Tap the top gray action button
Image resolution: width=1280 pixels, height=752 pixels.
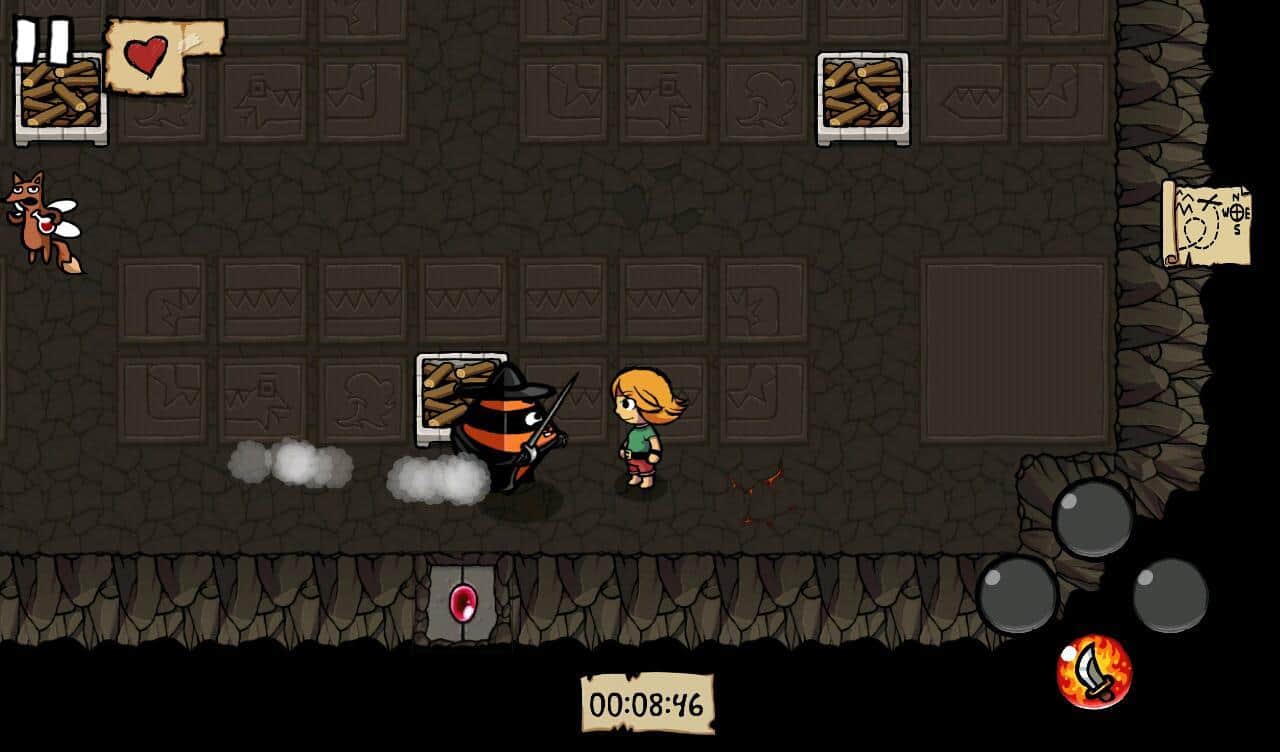point(1092,518)
